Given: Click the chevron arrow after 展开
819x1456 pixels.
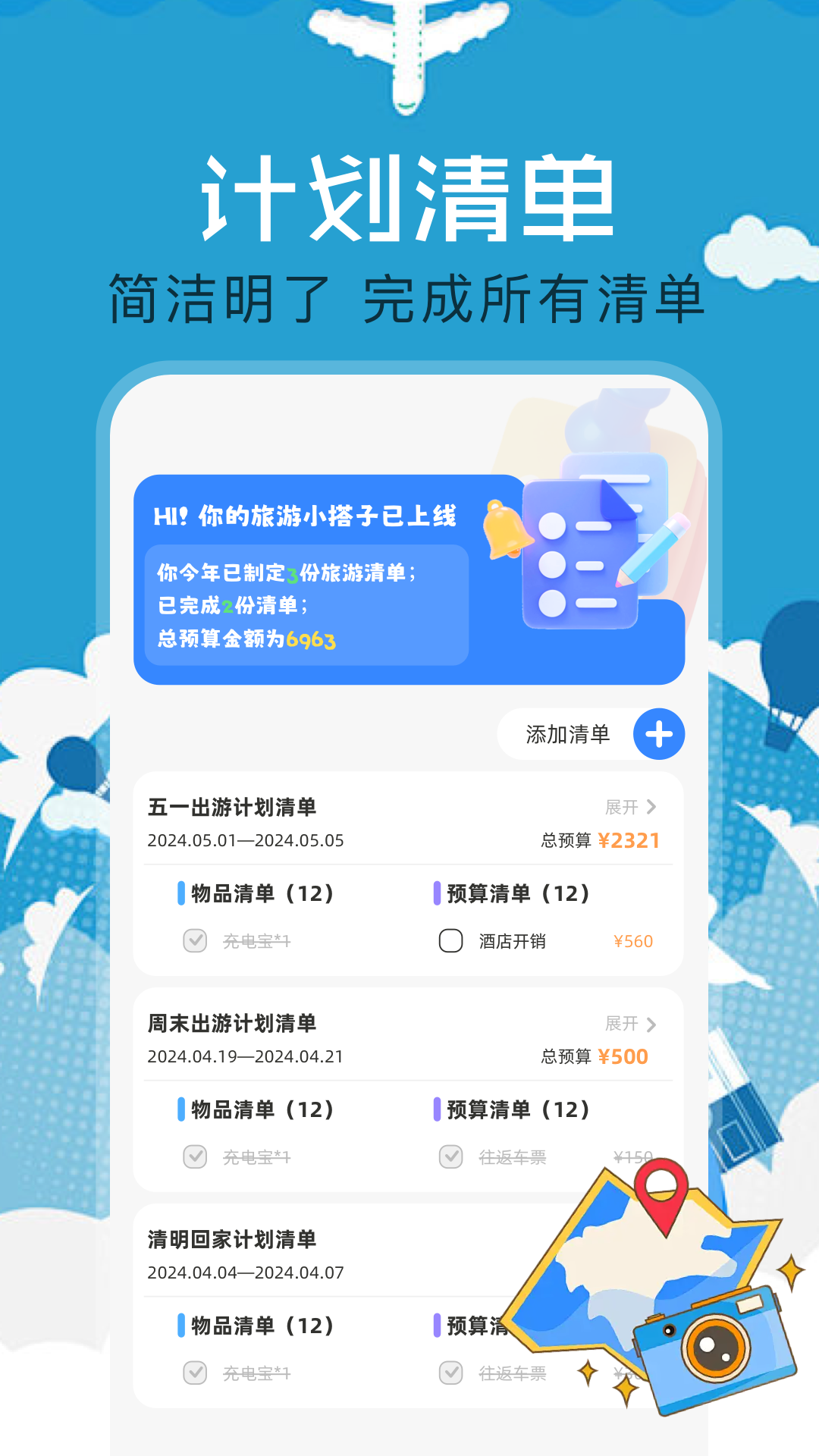Looking at the screenshot, I should (652, 808).
